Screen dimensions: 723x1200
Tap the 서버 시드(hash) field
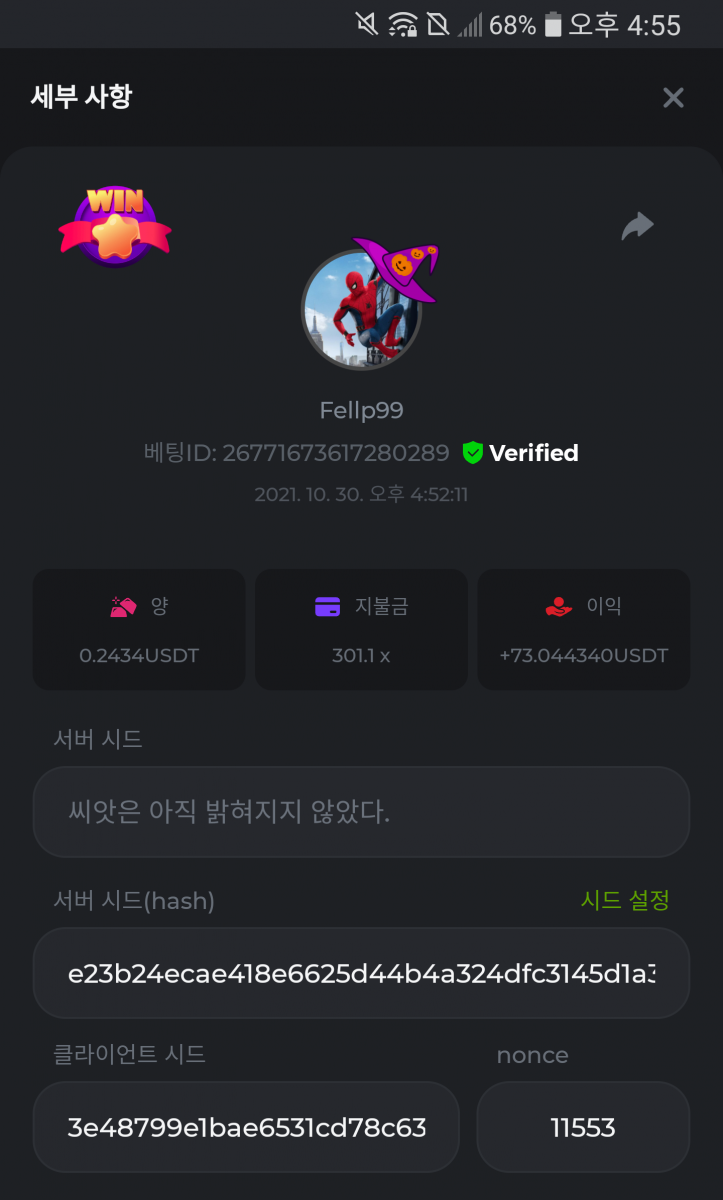pos(361,974)
